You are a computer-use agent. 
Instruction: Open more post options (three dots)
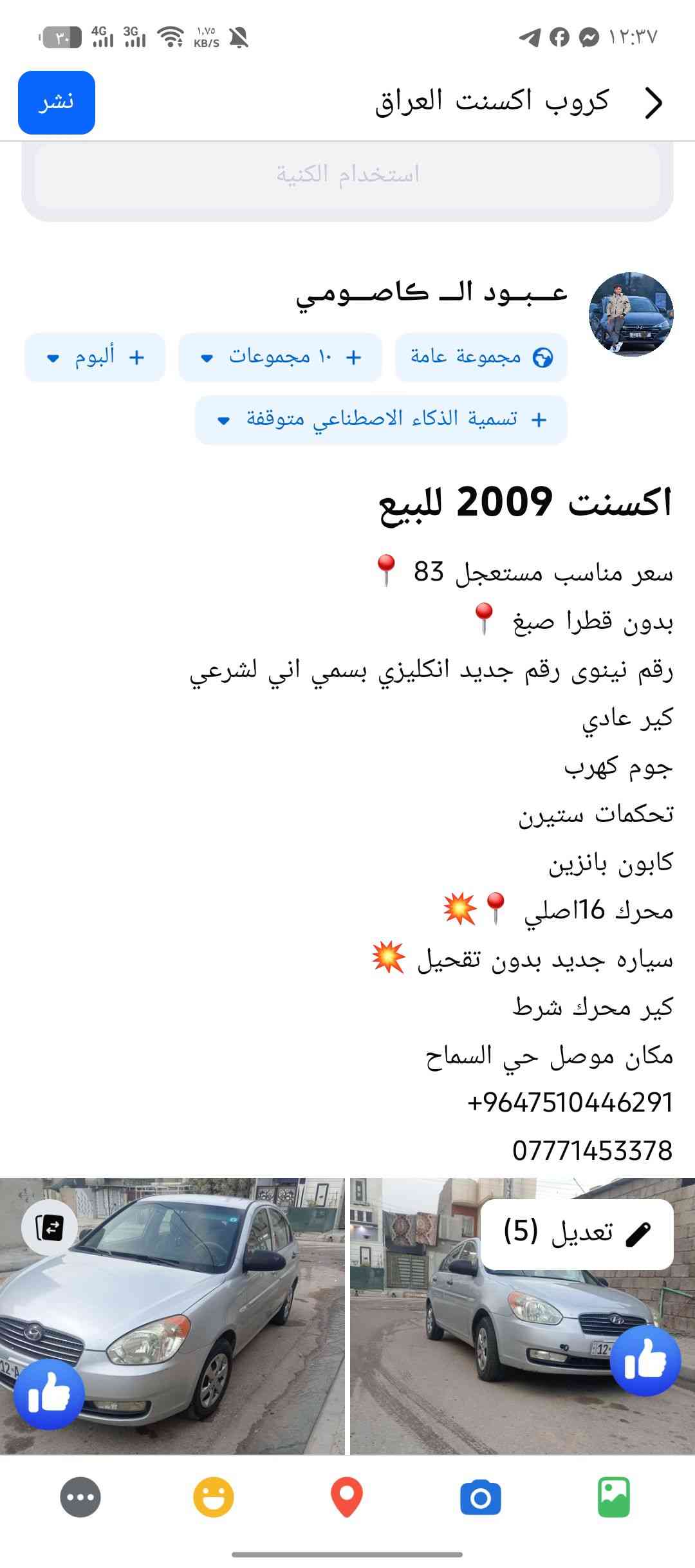80,1498
